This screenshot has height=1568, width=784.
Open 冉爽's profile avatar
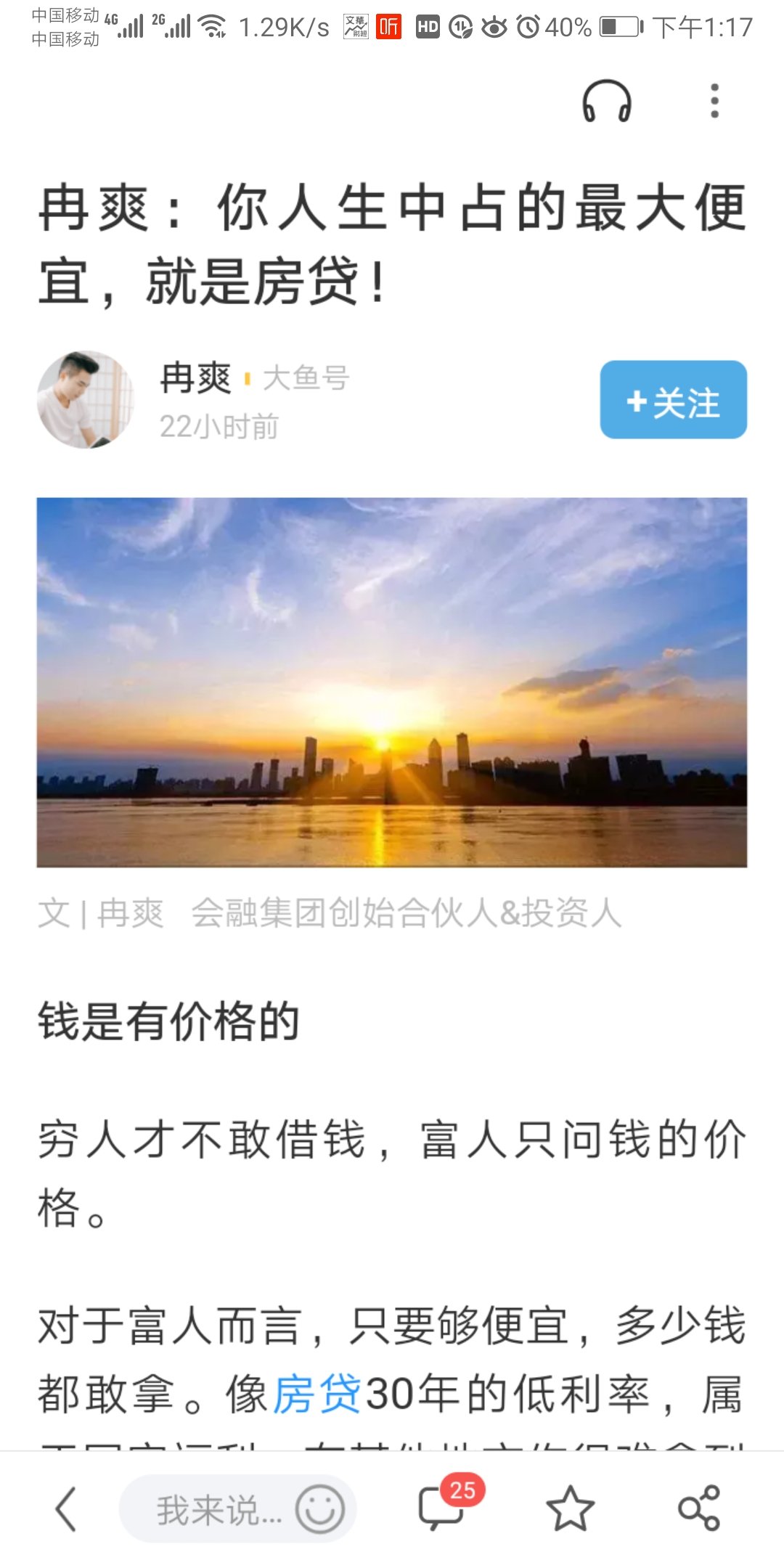86,400
